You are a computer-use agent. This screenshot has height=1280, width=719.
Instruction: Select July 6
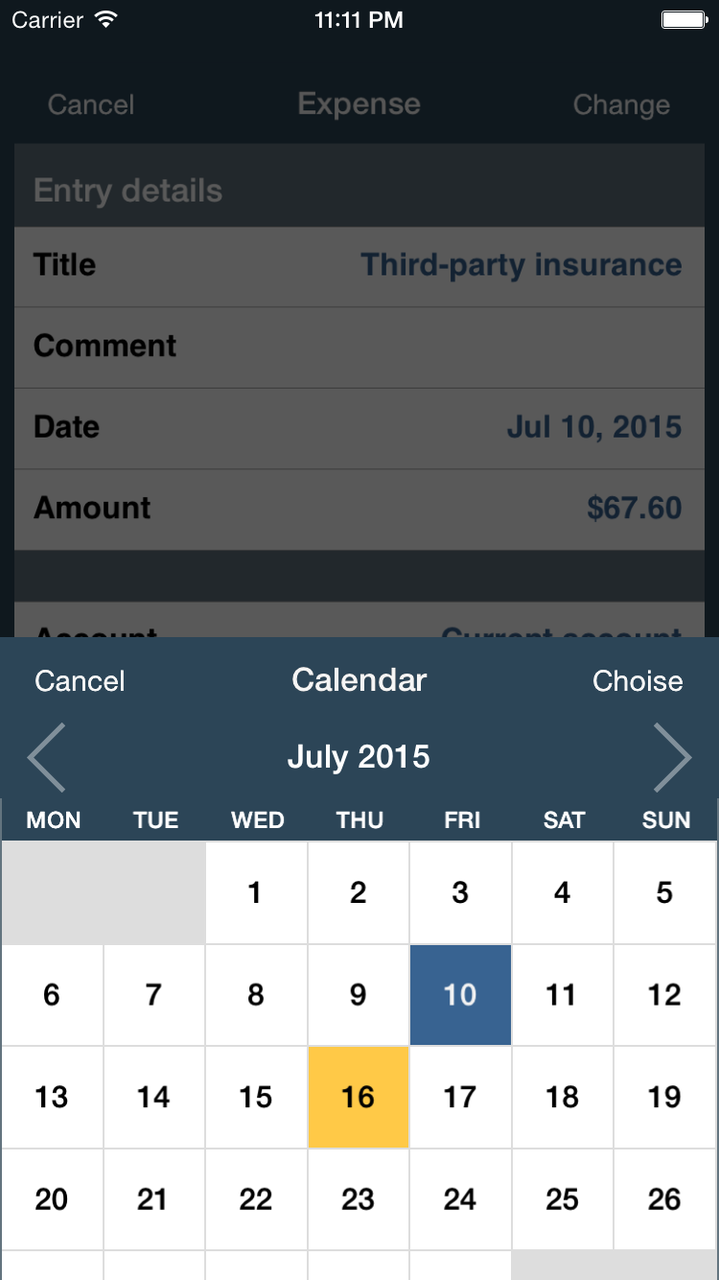pos(52,995)
